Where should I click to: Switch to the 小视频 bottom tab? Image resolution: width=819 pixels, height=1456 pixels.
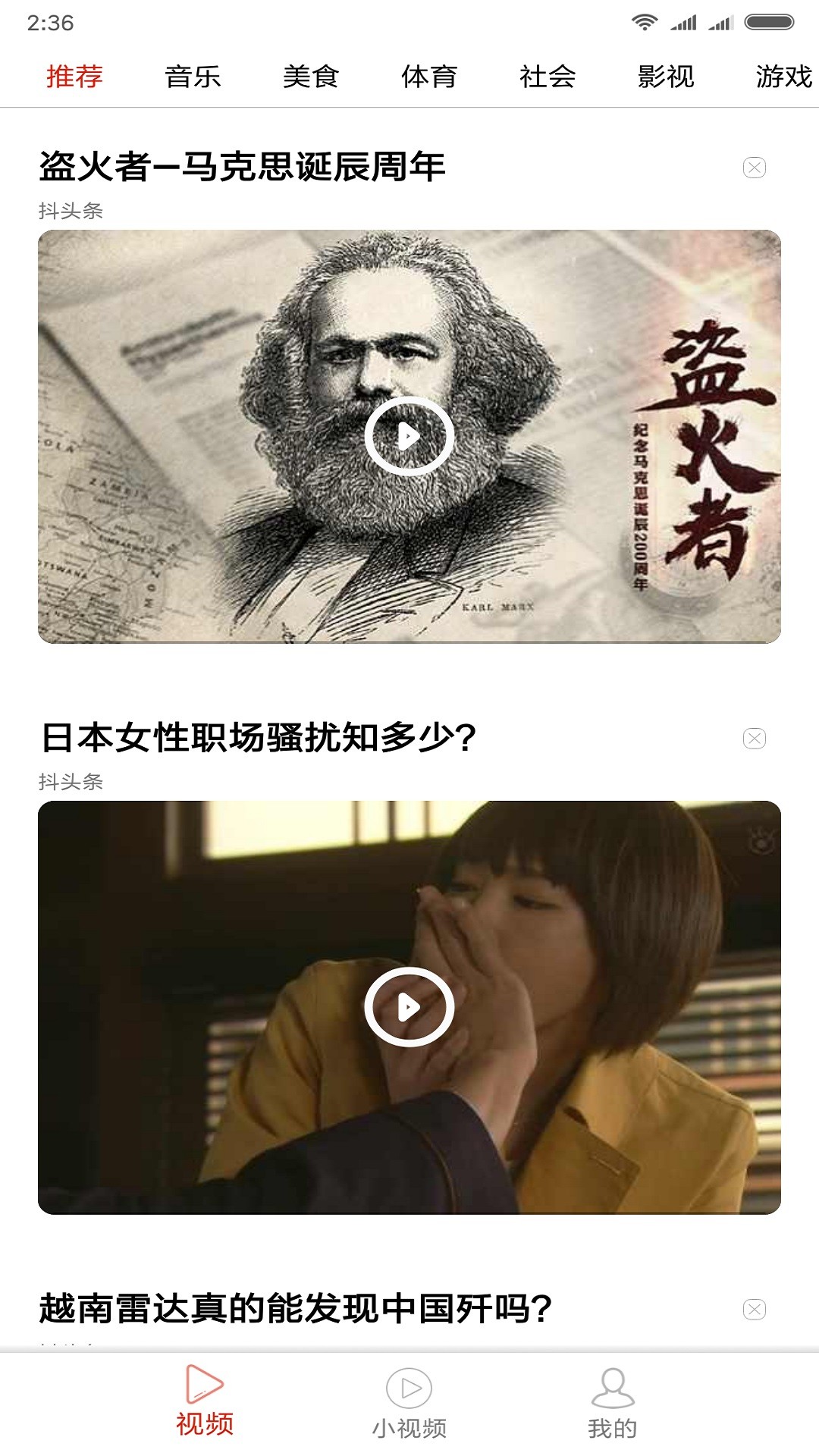coord(409,1403)
